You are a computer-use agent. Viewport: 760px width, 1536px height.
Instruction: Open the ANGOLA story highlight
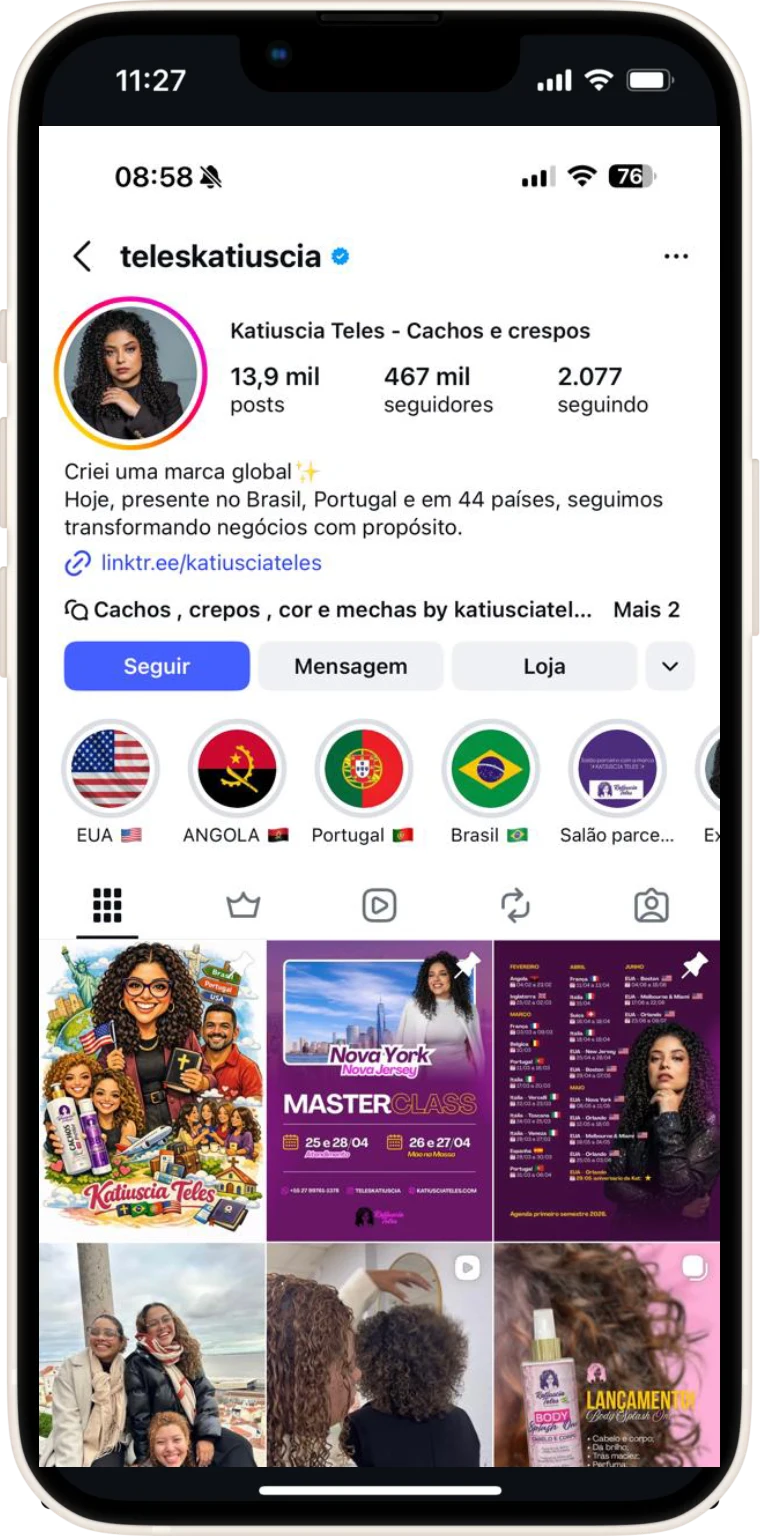click(237, 769)
